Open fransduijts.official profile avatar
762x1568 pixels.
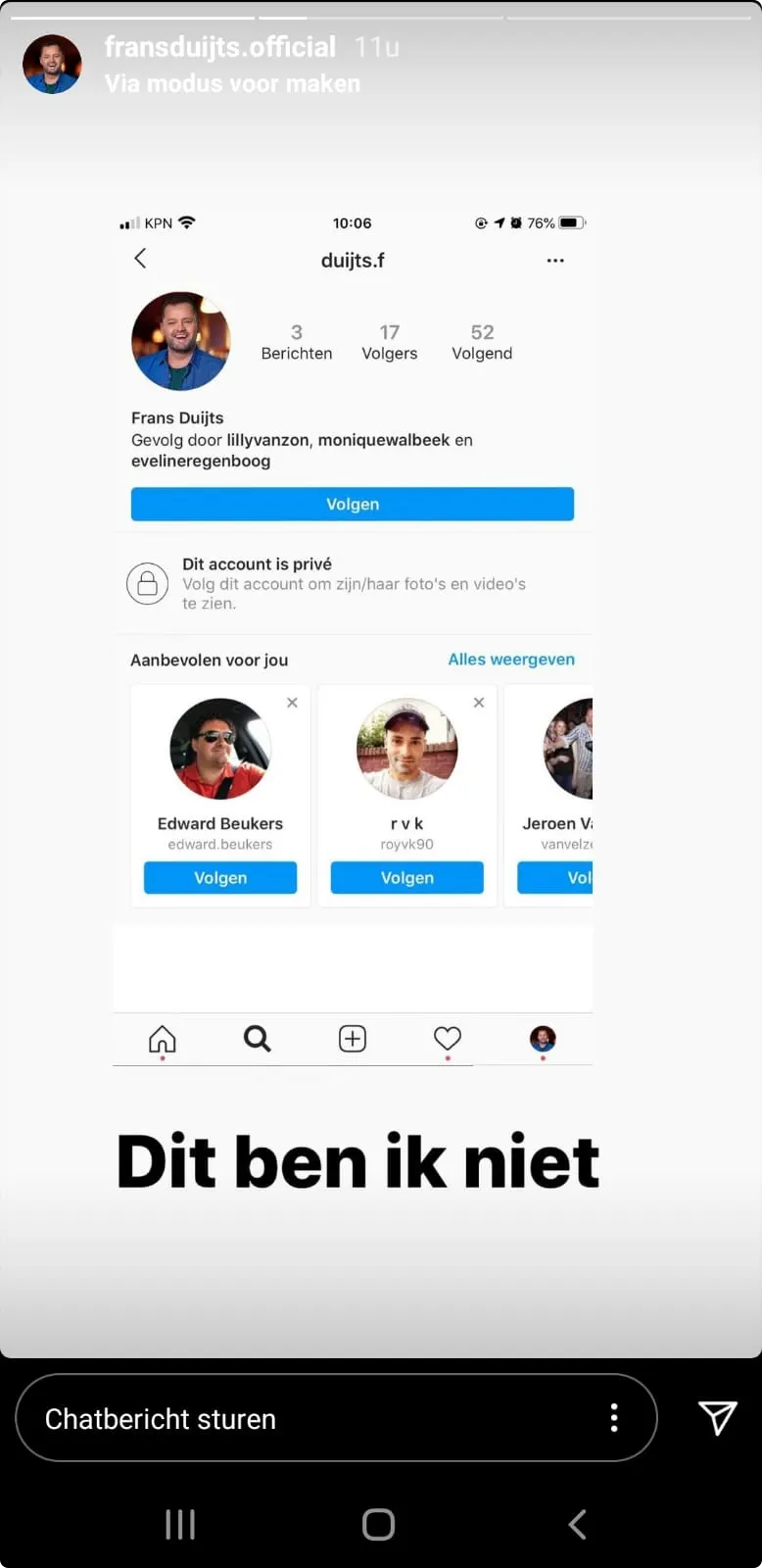(52, 65)
